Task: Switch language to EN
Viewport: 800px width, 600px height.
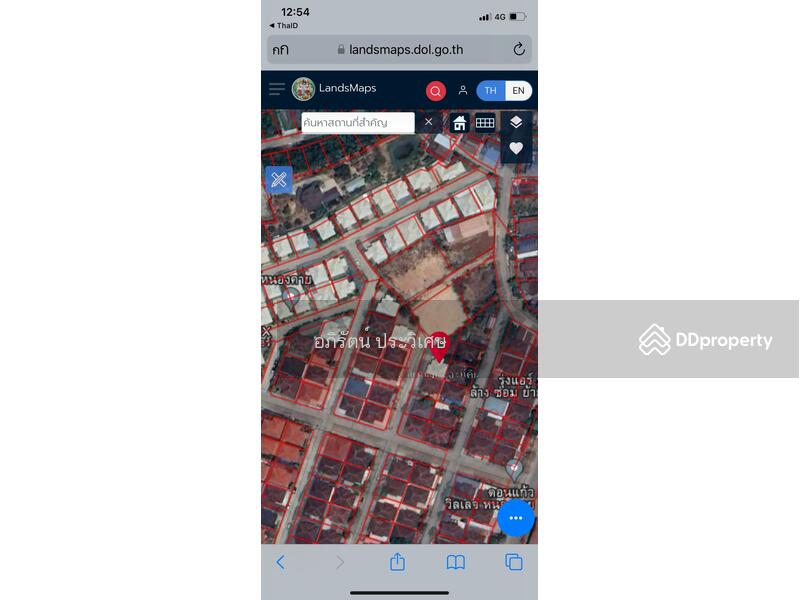Action: 518,91
